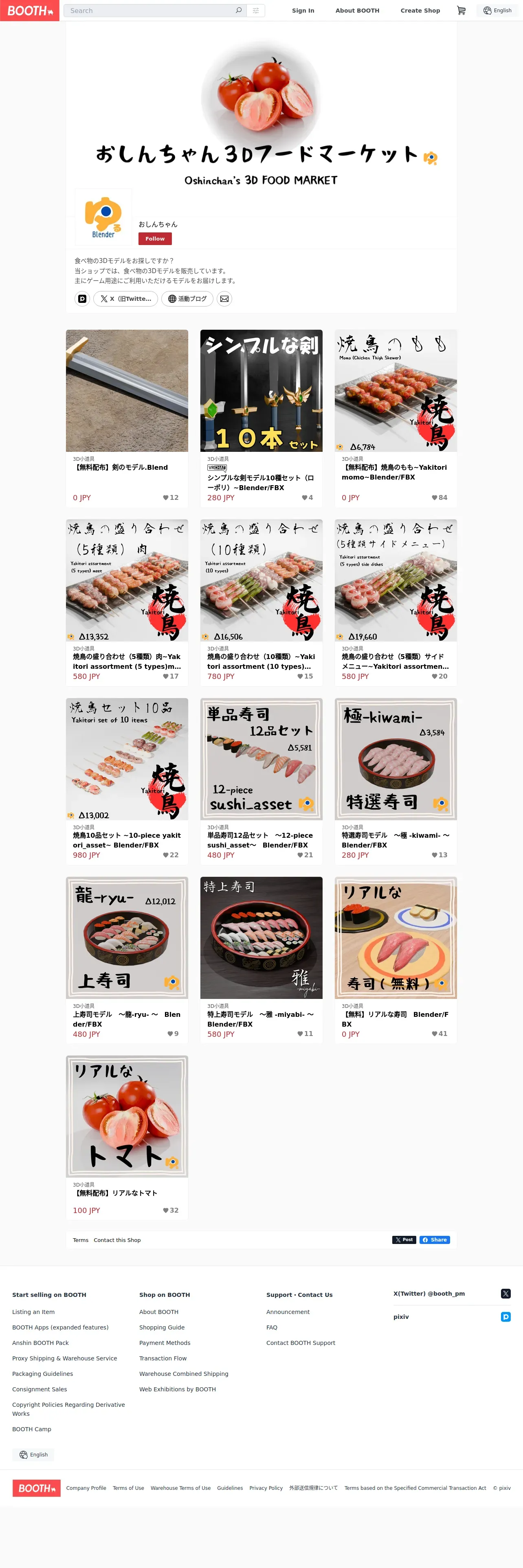Open search filter options icon
This screenshot has width=523, height=1568.
coord(256,10)
